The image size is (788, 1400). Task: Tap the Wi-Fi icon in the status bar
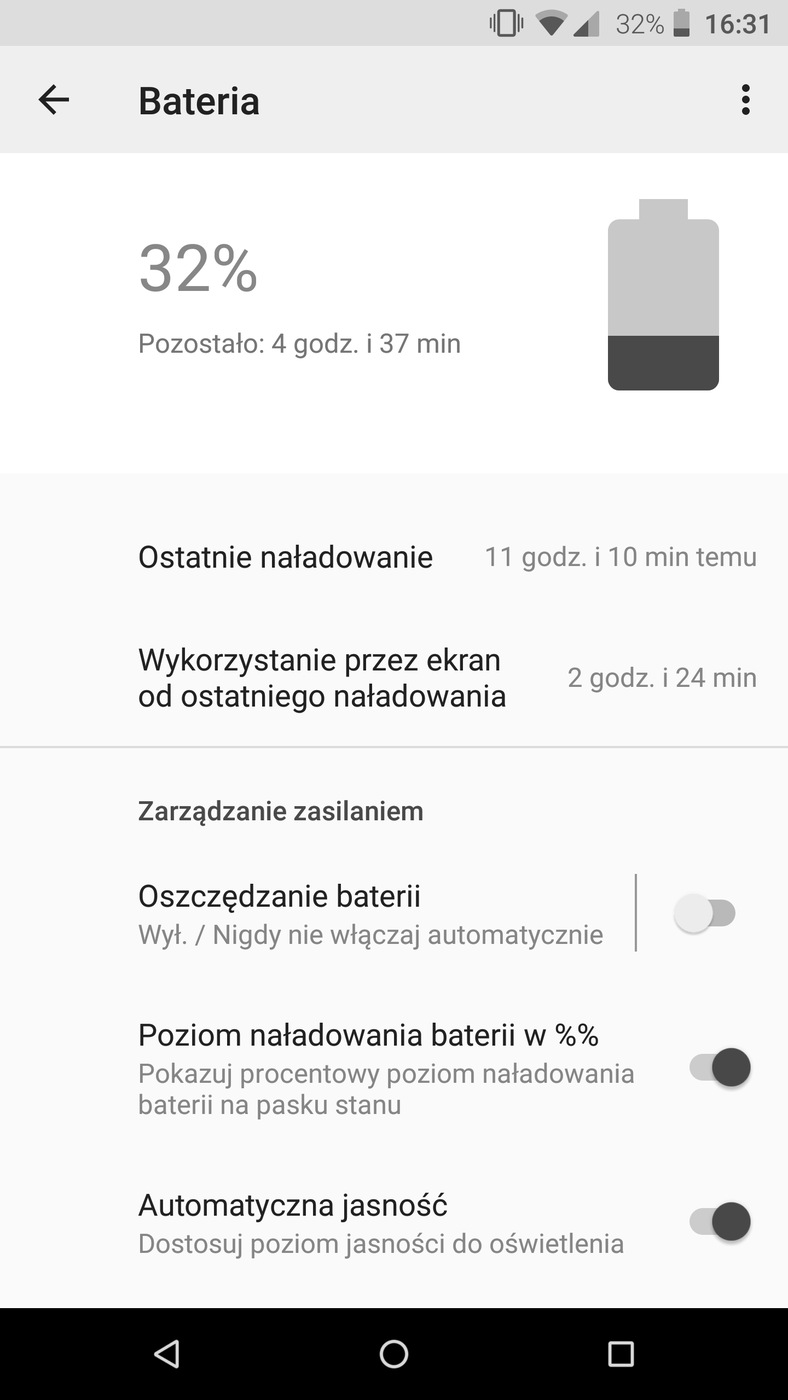[x=553, y=23]
